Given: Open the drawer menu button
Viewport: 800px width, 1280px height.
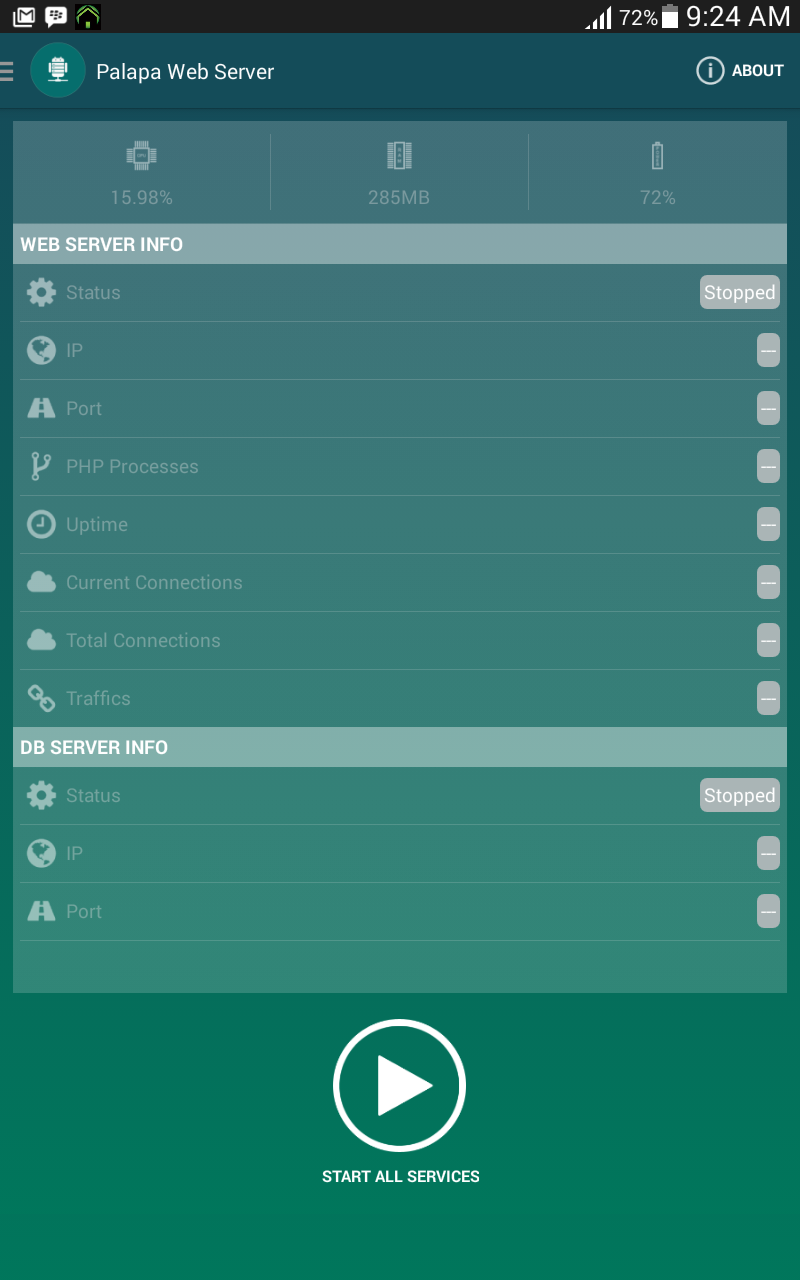Looking at the screenshot, I should tap(7, 71).
